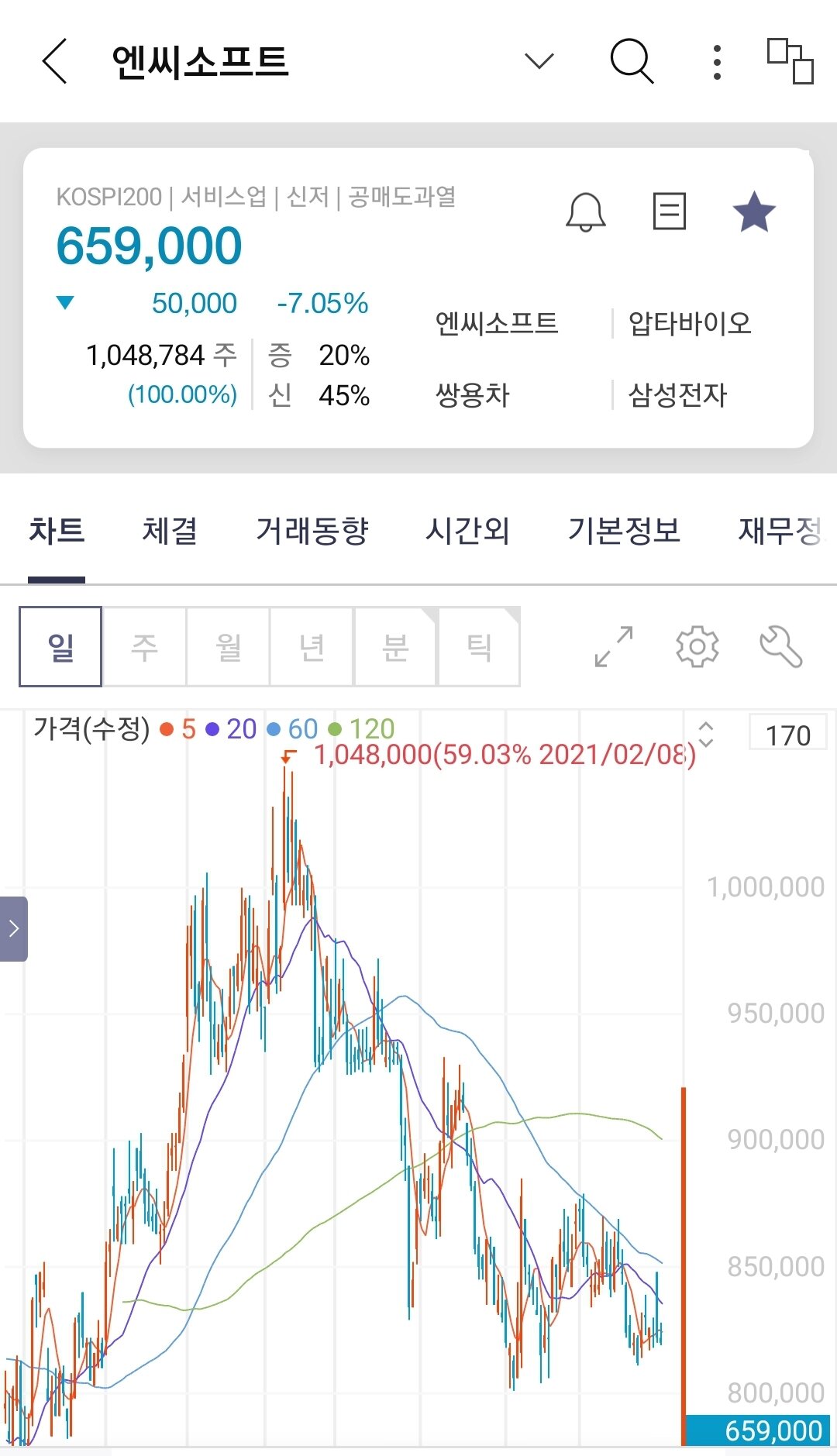The image size is (837, 1456).
Task: Go back from the 엔씨소프트 stock page
Action: 54,61
